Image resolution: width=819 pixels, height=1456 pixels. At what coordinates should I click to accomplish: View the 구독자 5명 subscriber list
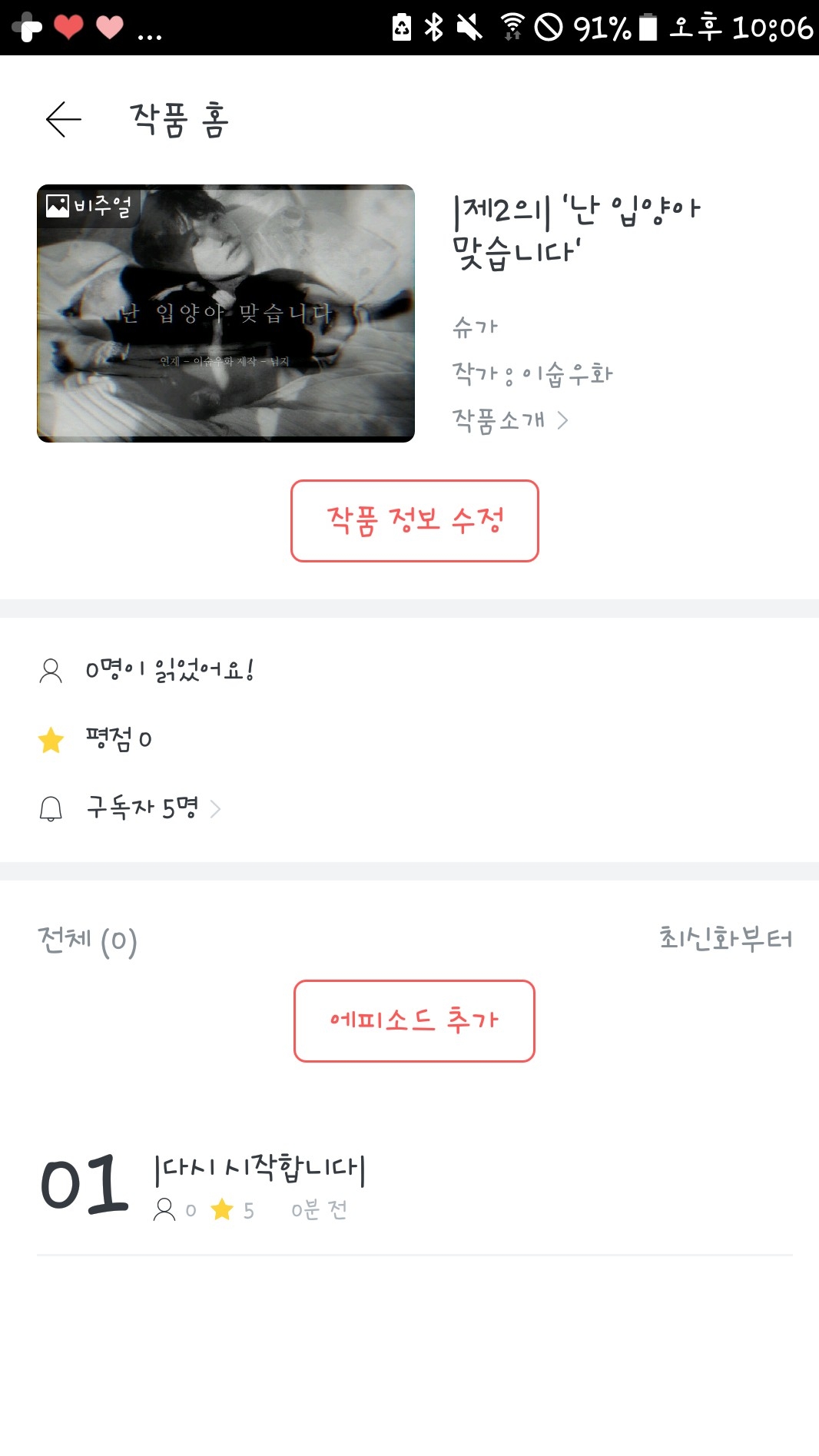tap(153, 808)
